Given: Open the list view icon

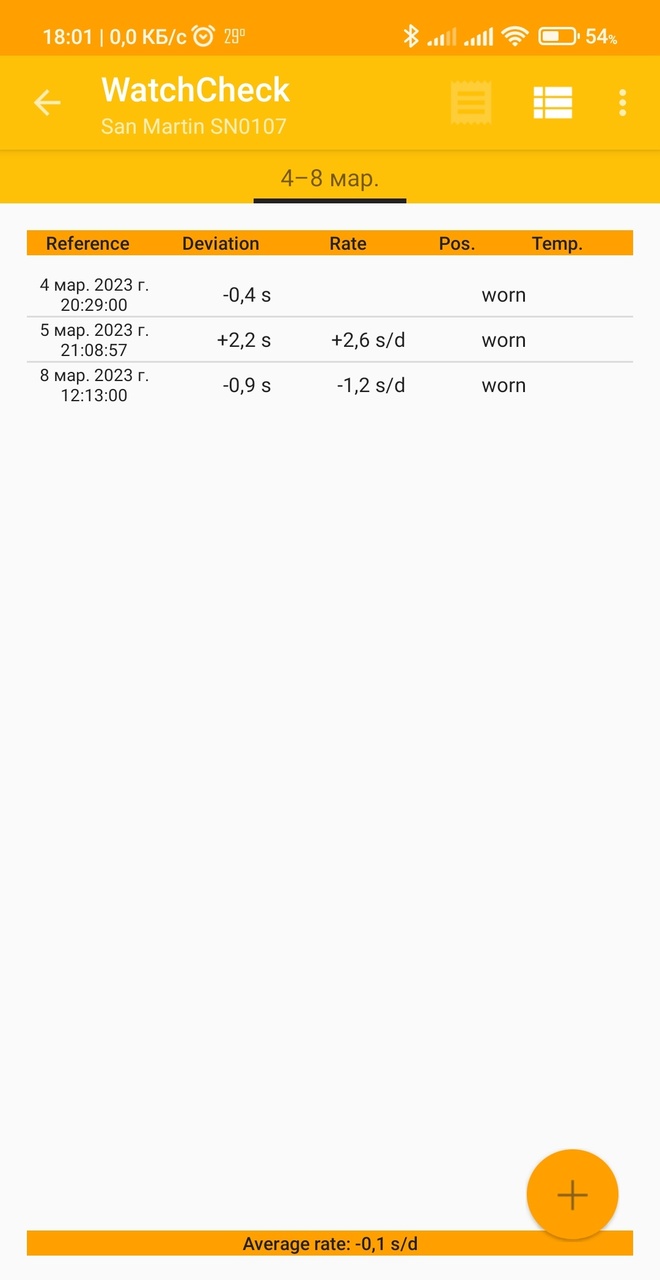Looking at the screenshot, I should point(552,102).
